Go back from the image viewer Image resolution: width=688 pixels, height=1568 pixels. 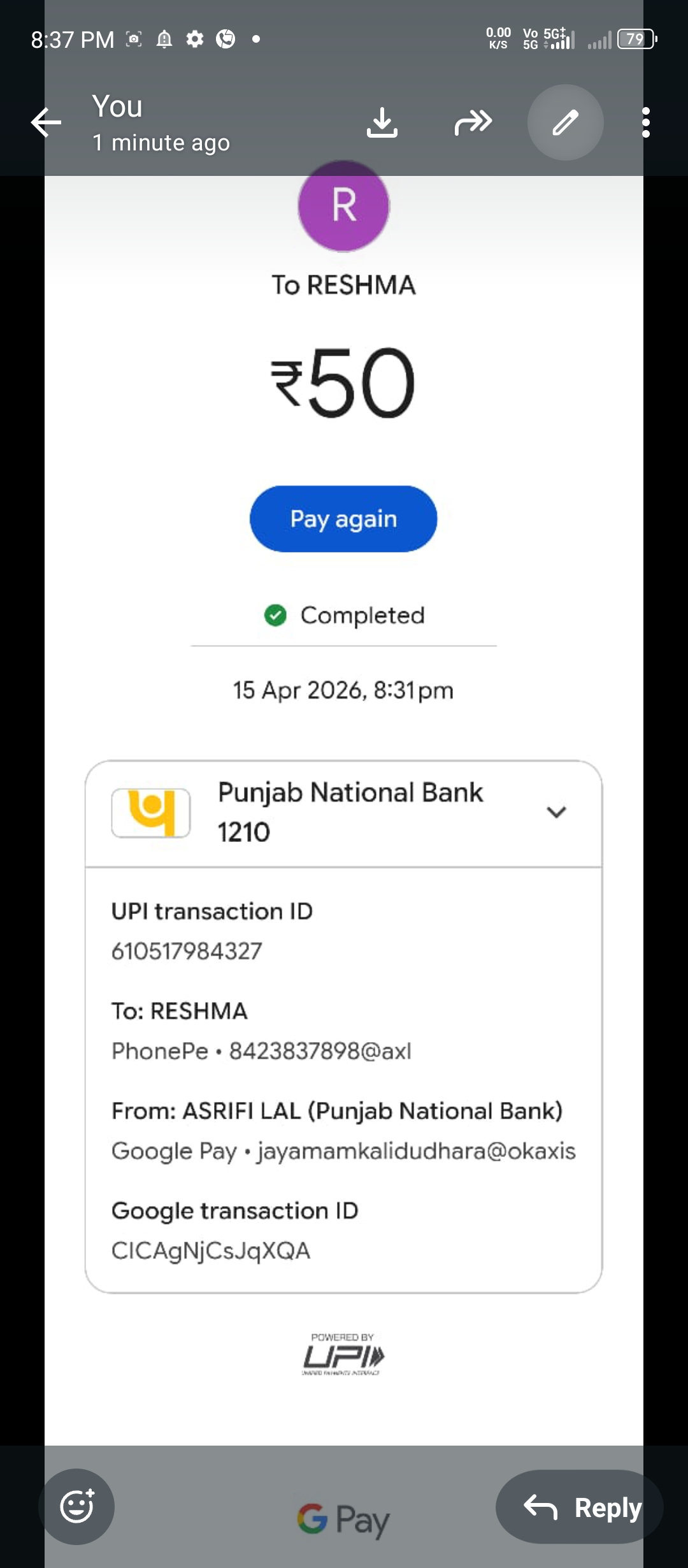click(x=46, y=122)
